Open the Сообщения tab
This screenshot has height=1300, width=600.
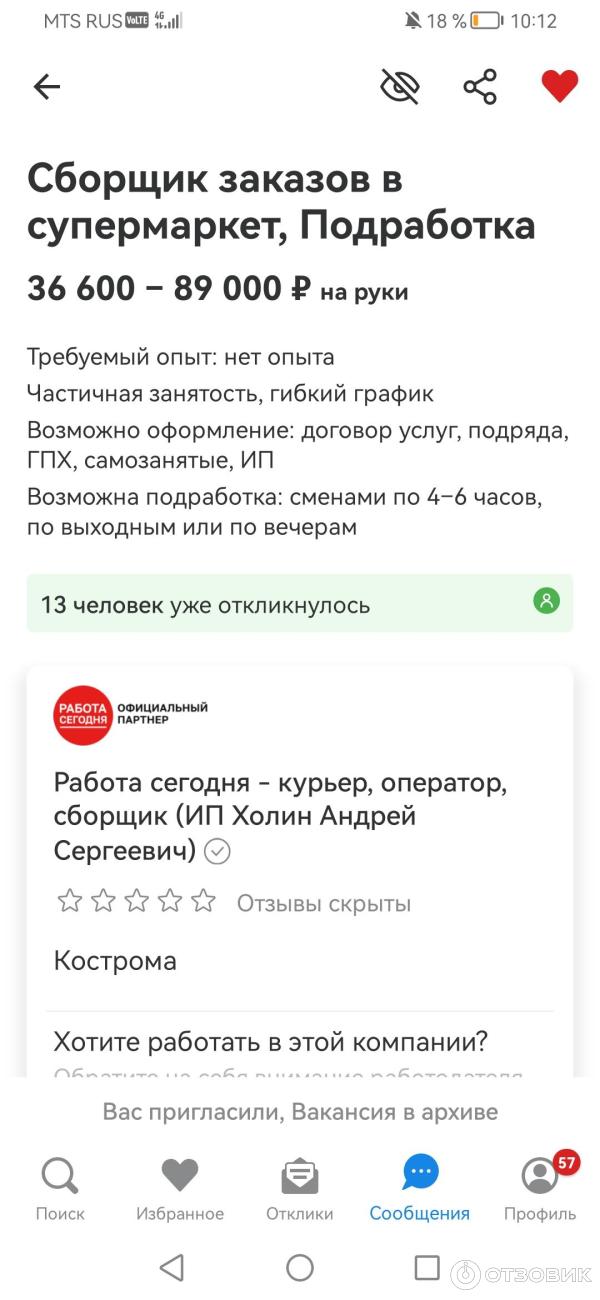coord(419,1189)
